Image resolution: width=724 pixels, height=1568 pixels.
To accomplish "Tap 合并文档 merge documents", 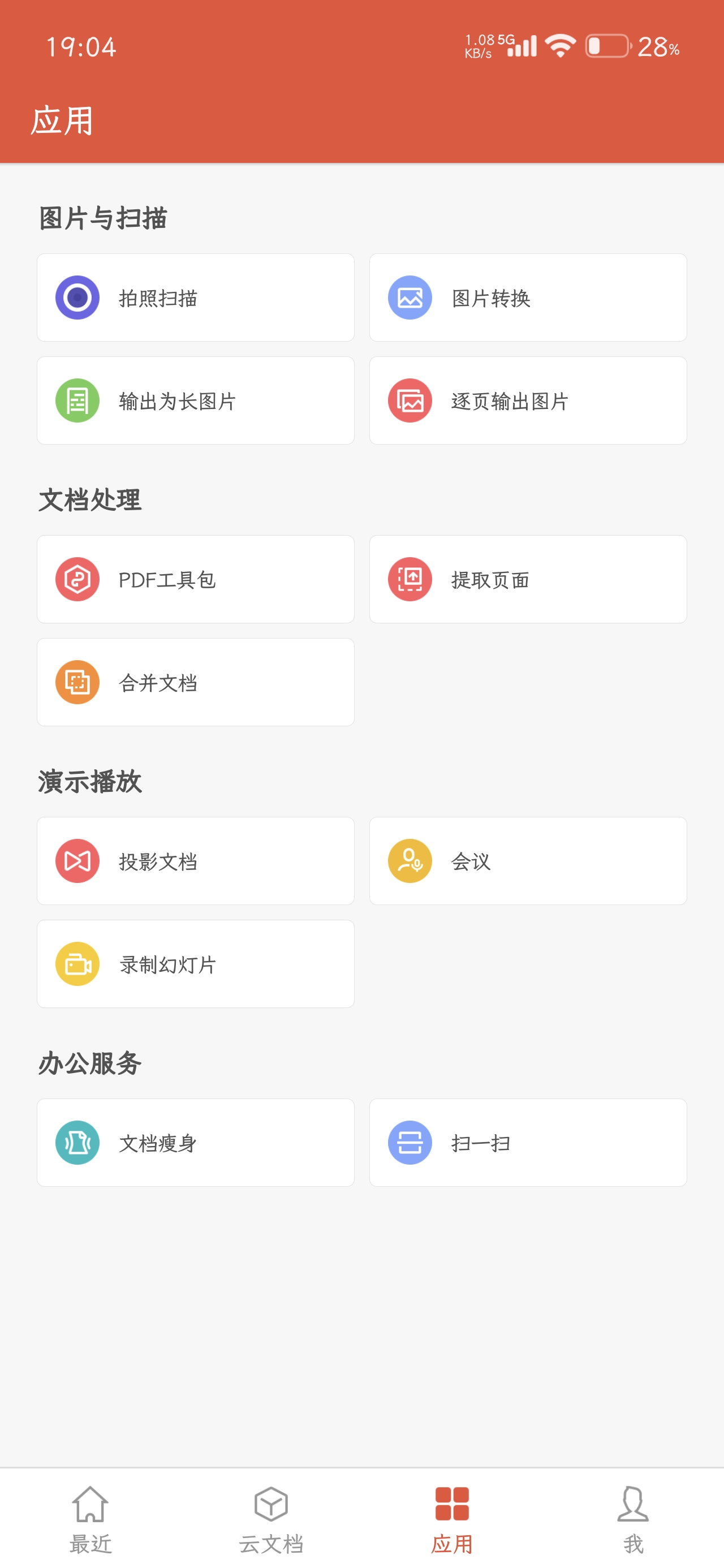I will [x=195, y=682].
